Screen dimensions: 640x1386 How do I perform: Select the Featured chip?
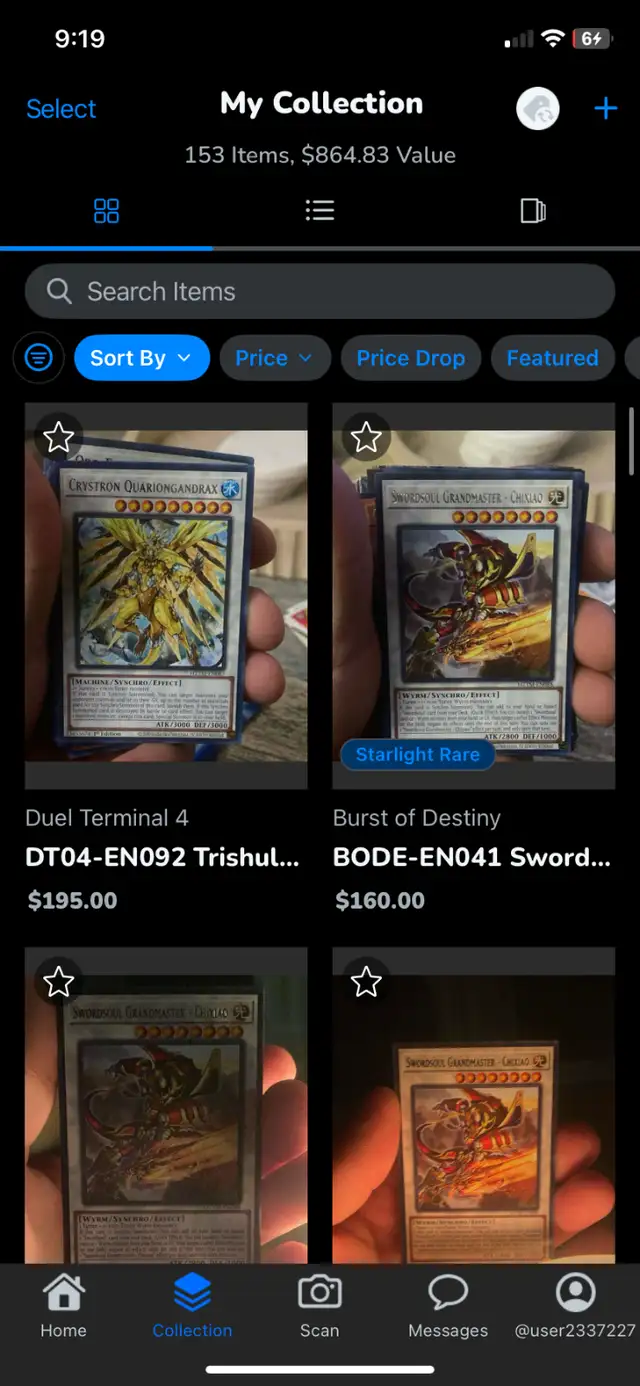click(552, 358)
